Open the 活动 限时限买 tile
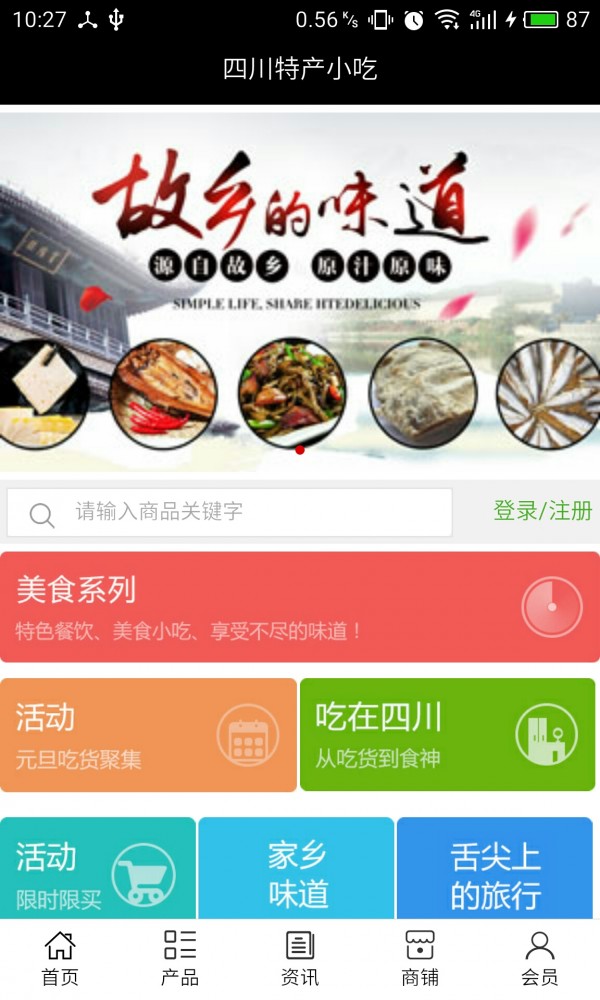 [x=98, y=868]
